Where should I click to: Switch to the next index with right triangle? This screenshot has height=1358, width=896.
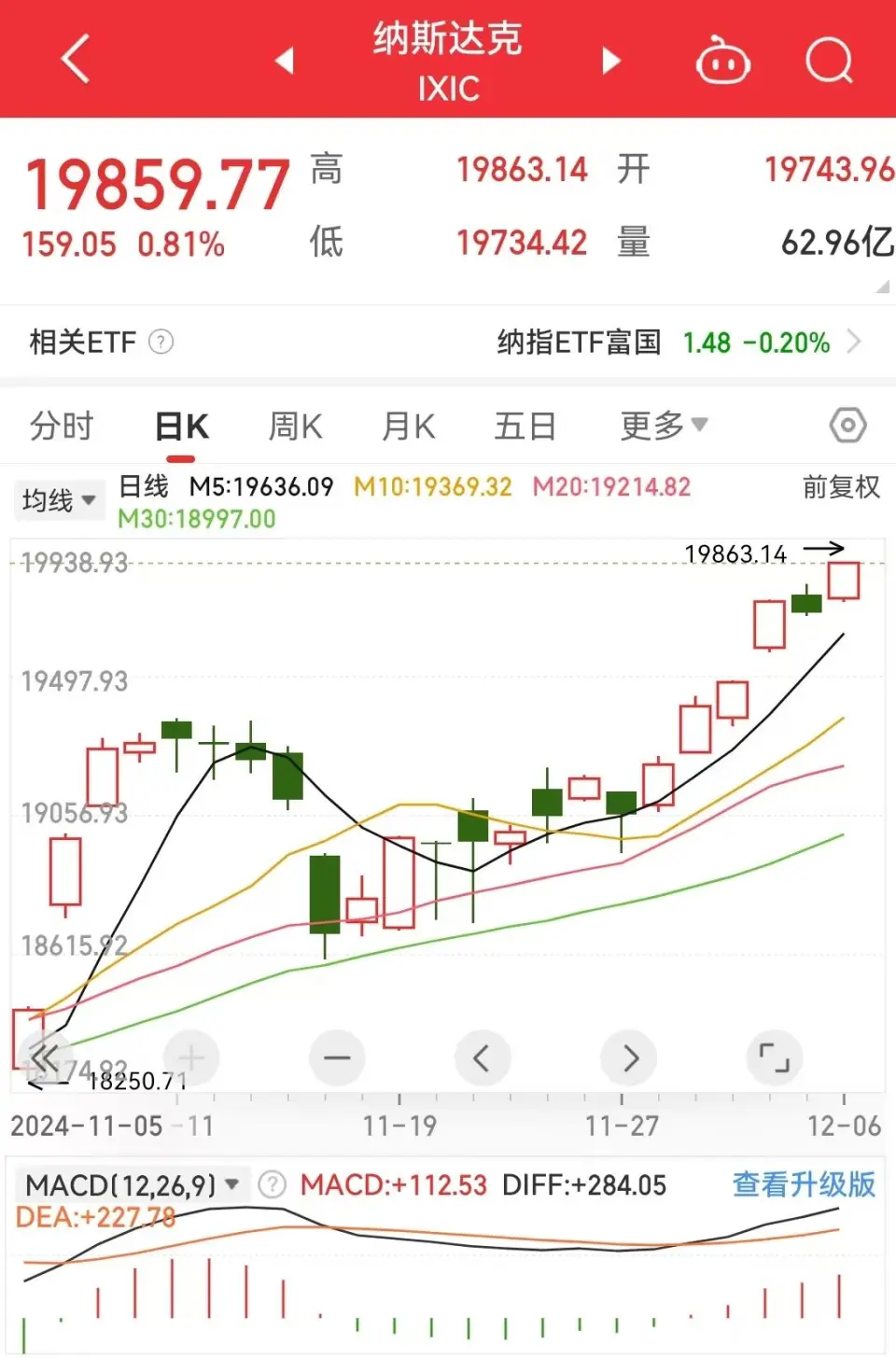point(611,61)
